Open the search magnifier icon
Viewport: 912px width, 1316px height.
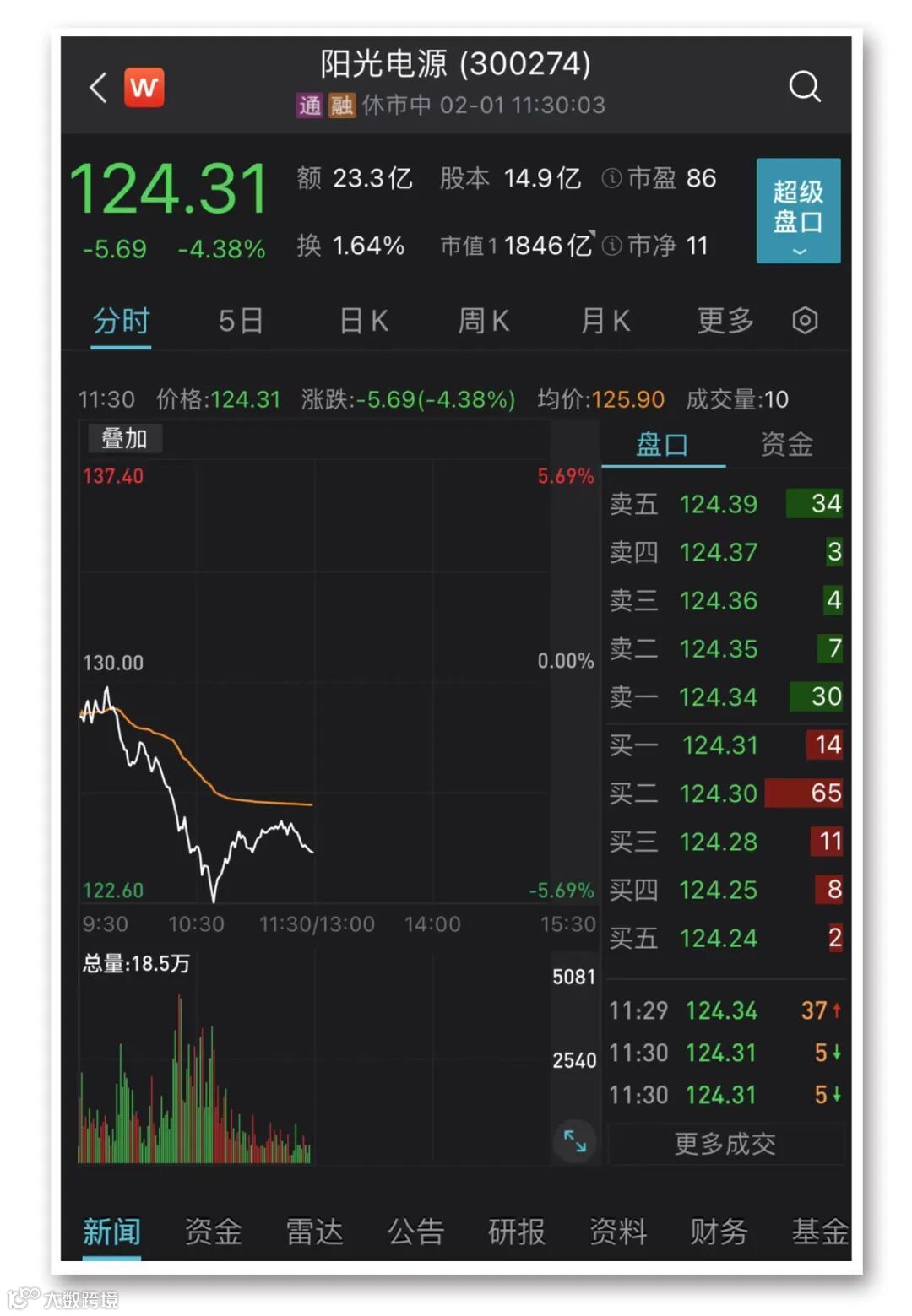804,86
